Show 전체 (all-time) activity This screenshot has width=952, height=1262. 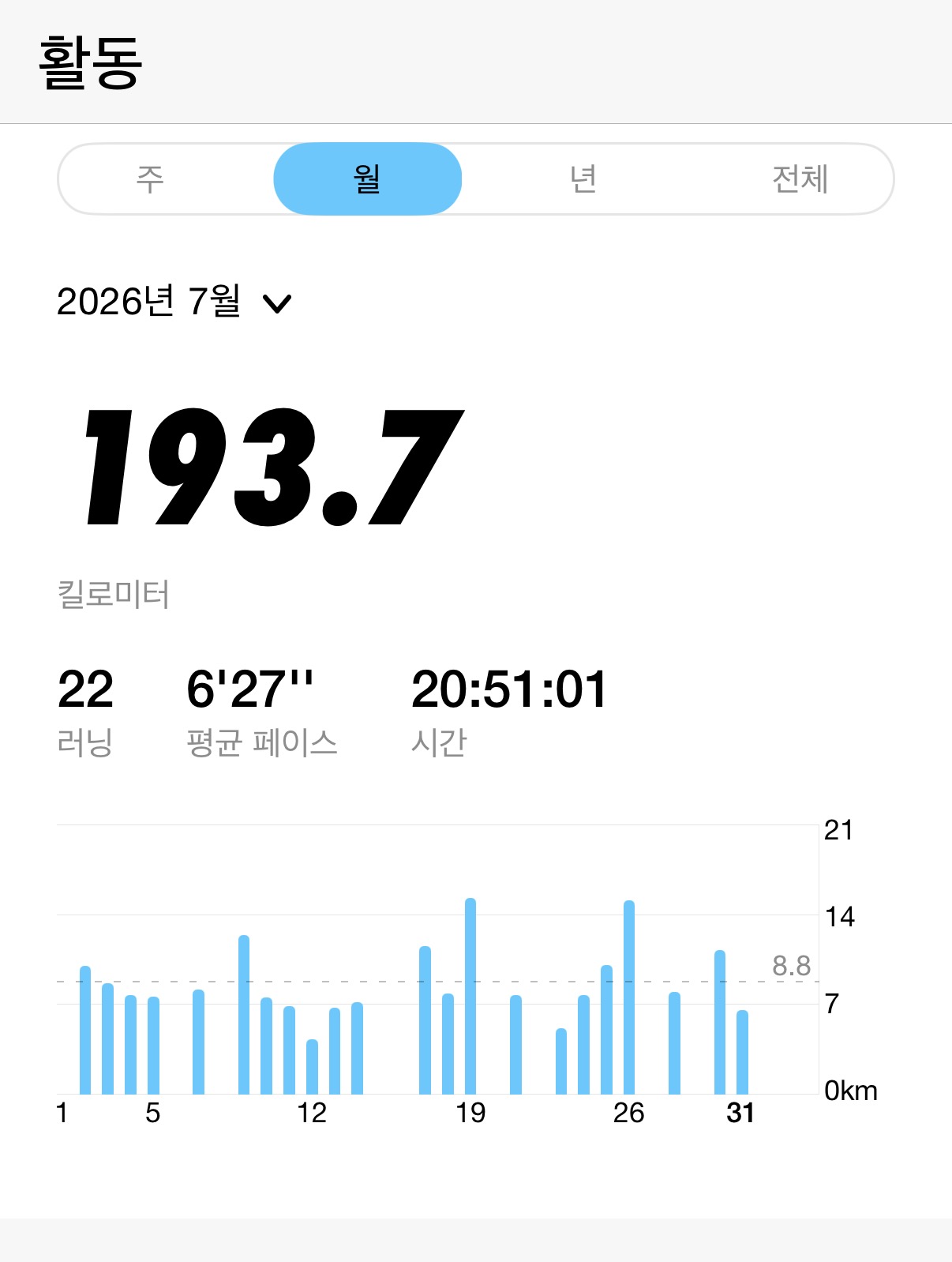(x=800, y=179)
